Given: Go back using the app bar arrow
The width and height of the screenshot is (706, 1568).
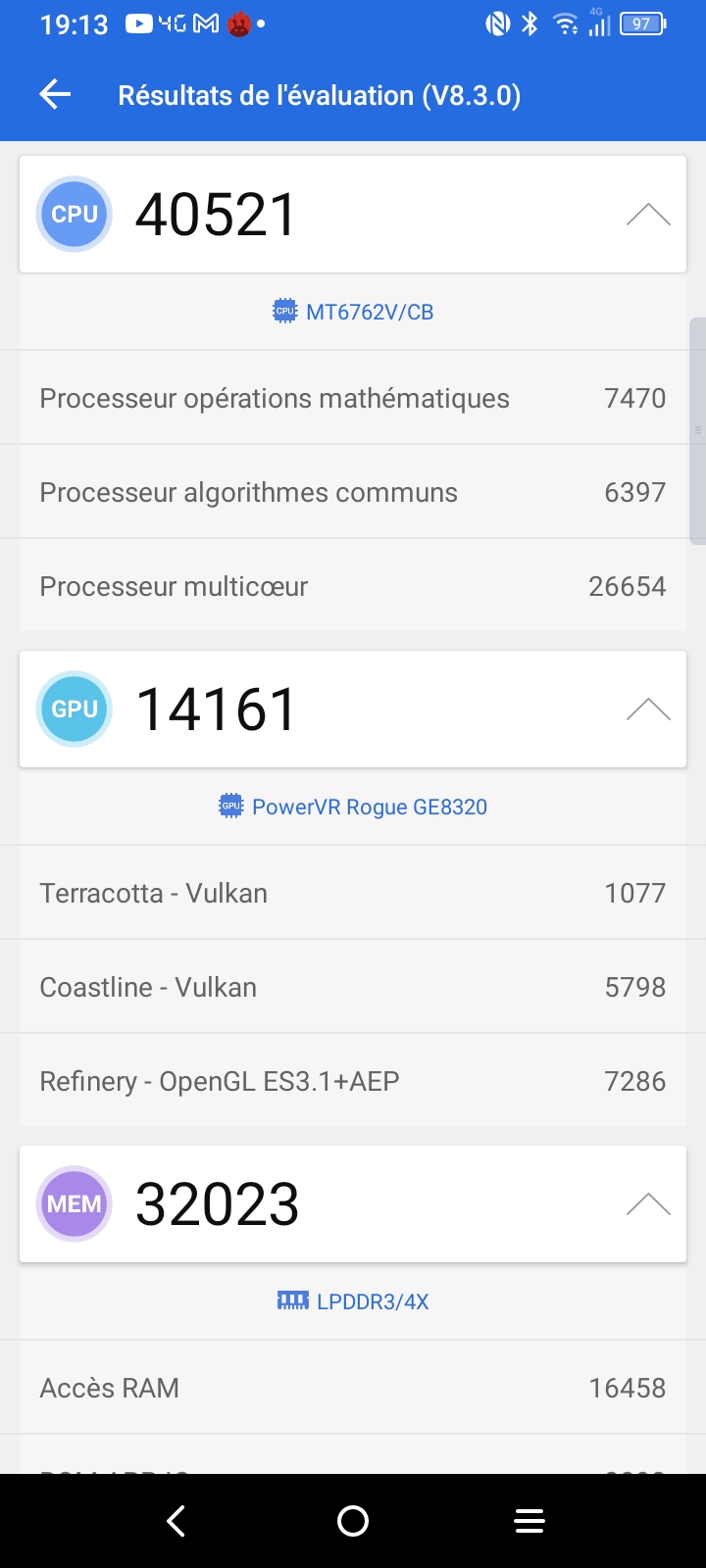Looking at the screenshot, I should (x=56, y=95).
